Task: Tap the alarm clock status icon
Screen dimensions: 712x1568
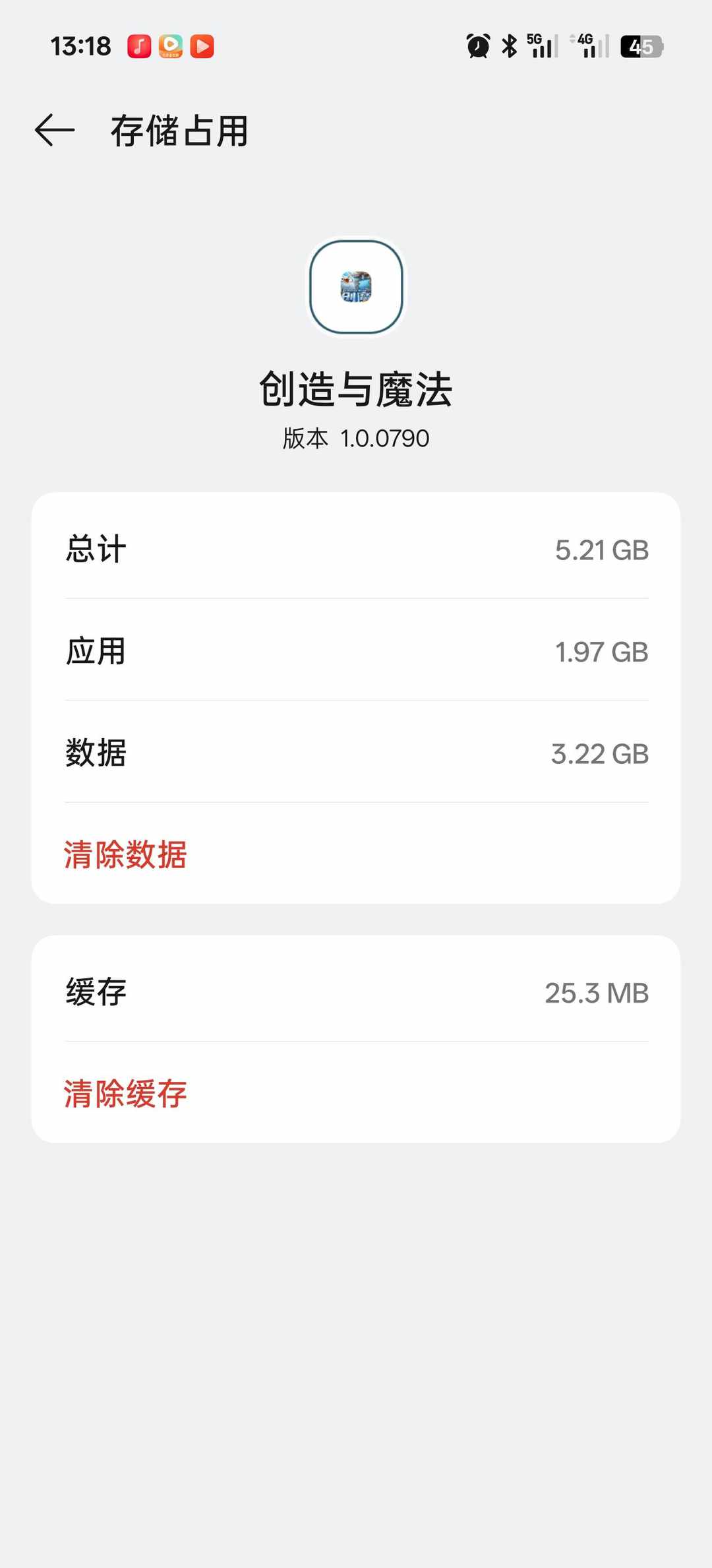Action: 477,47
